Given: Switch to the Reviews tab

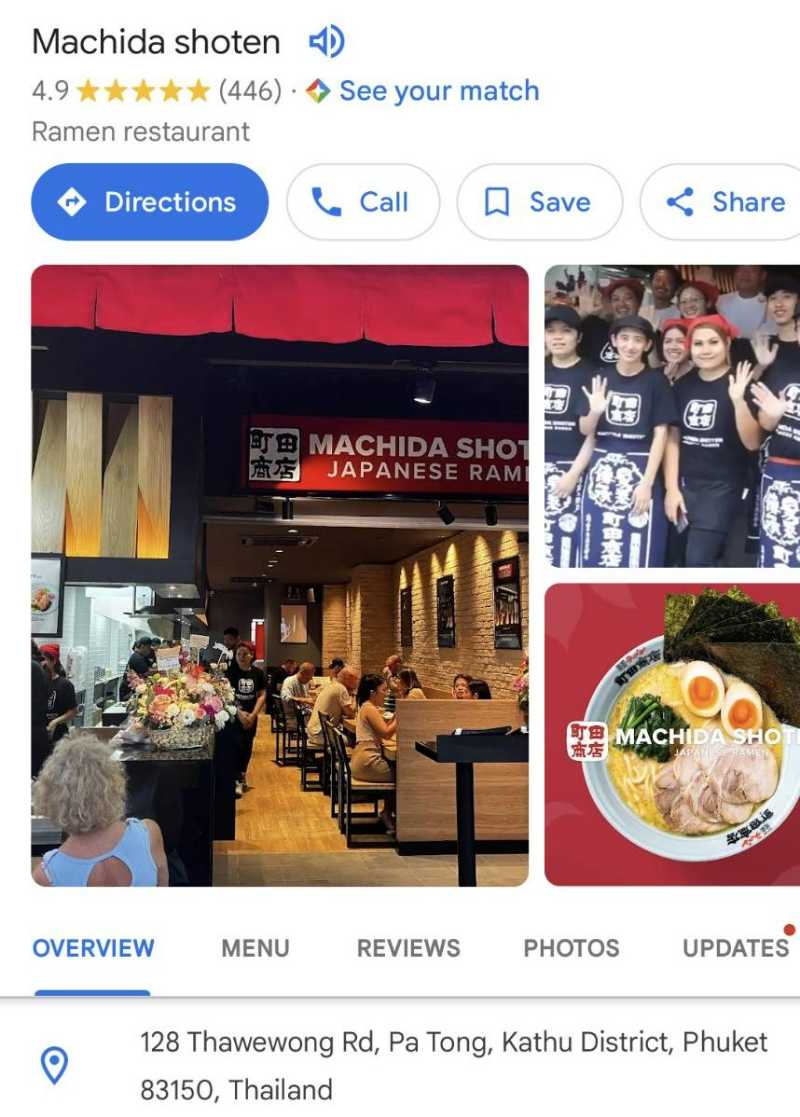Looking at the screenshot, I should coord(408,948).
